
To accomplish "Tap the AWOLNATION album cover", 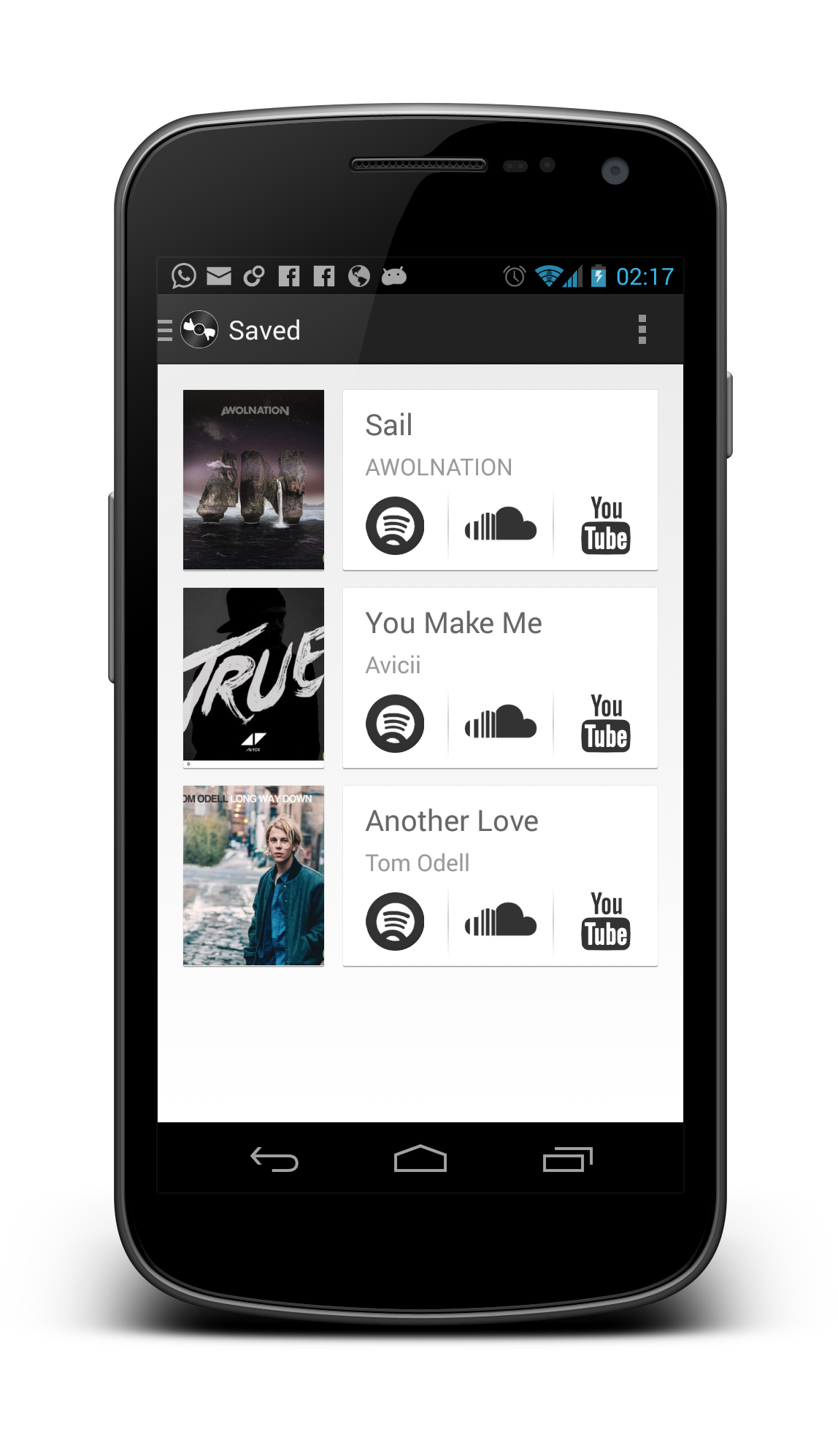I will [253, 480].
